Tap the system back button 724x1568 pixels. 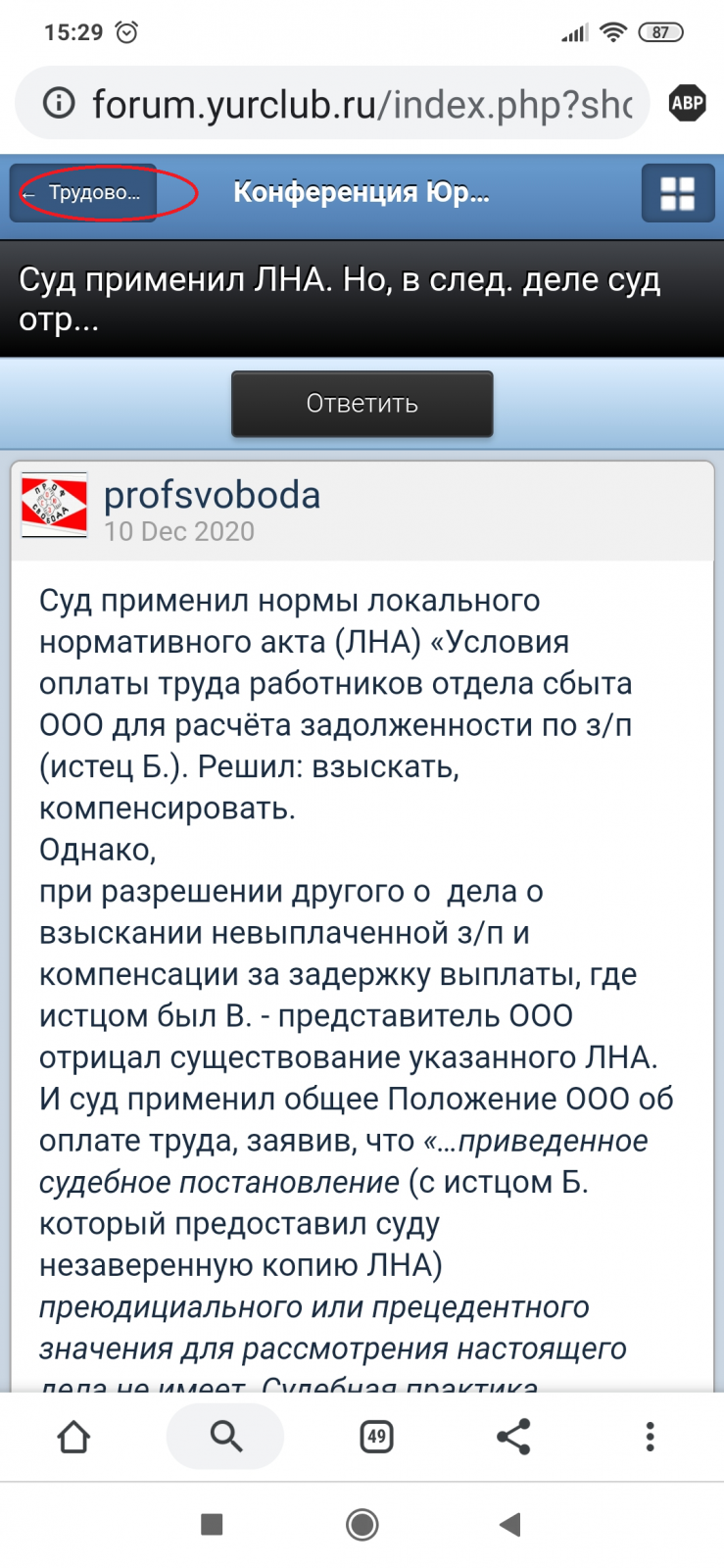click(509, 1525)
